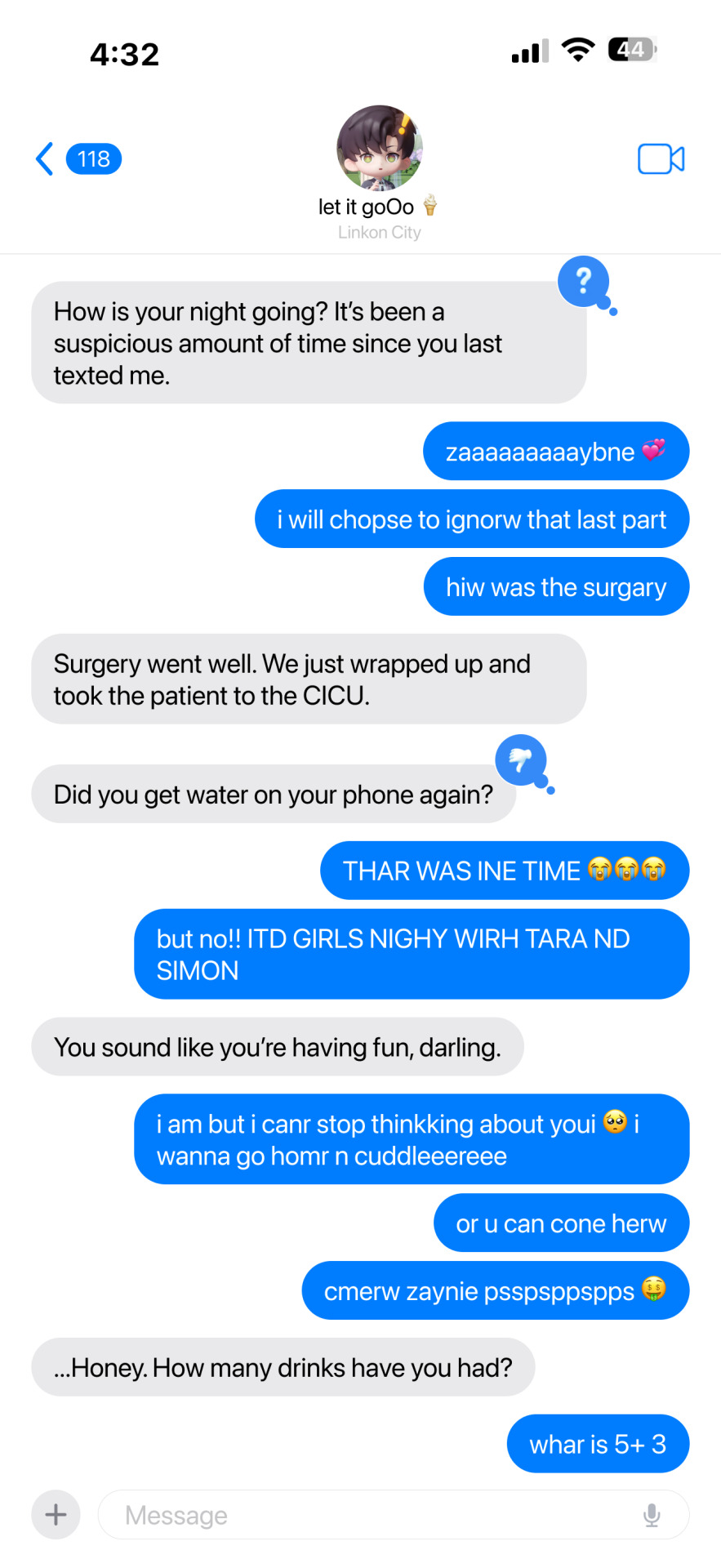
Task: View the thumbs down reaction on the message
Action: [520, 759]
